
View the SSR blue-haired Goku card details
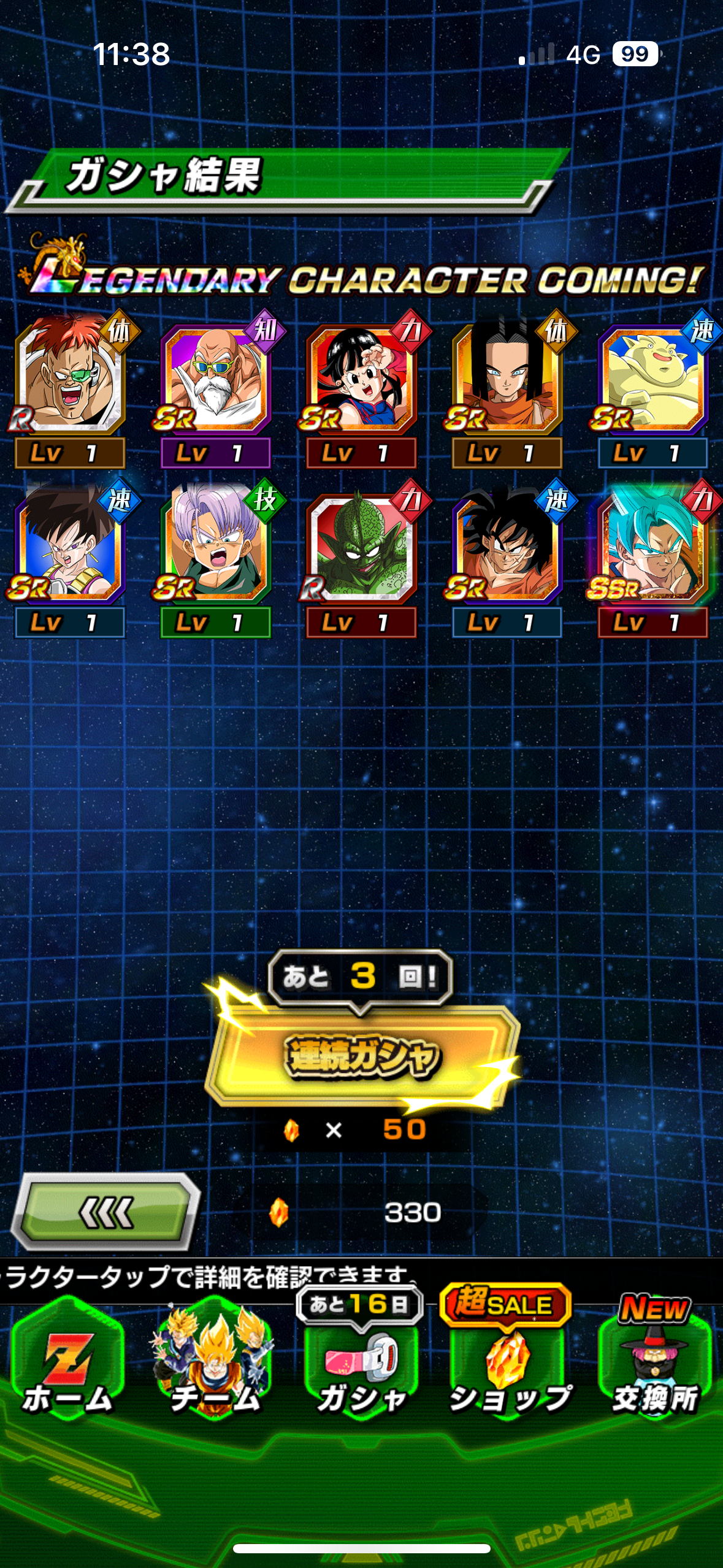[652, 559]
